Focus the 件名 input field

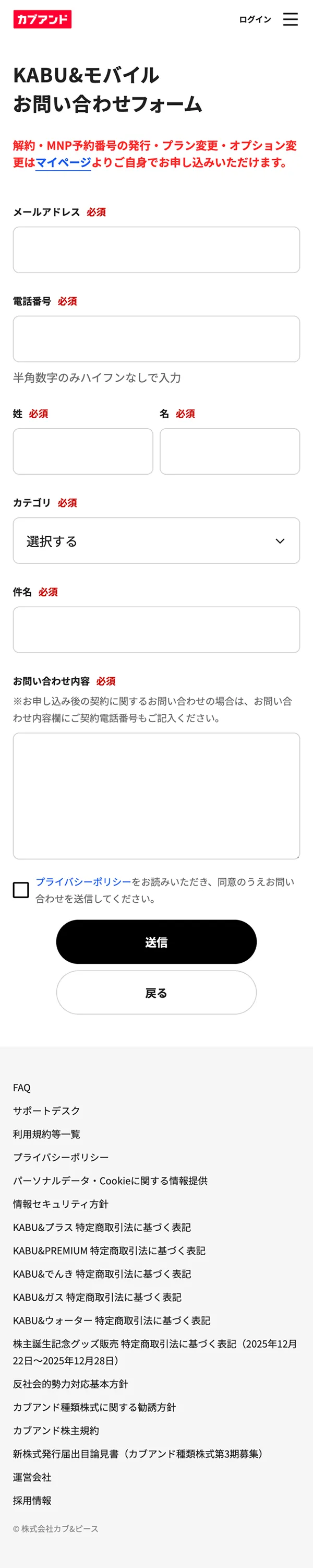pos(156,629)
